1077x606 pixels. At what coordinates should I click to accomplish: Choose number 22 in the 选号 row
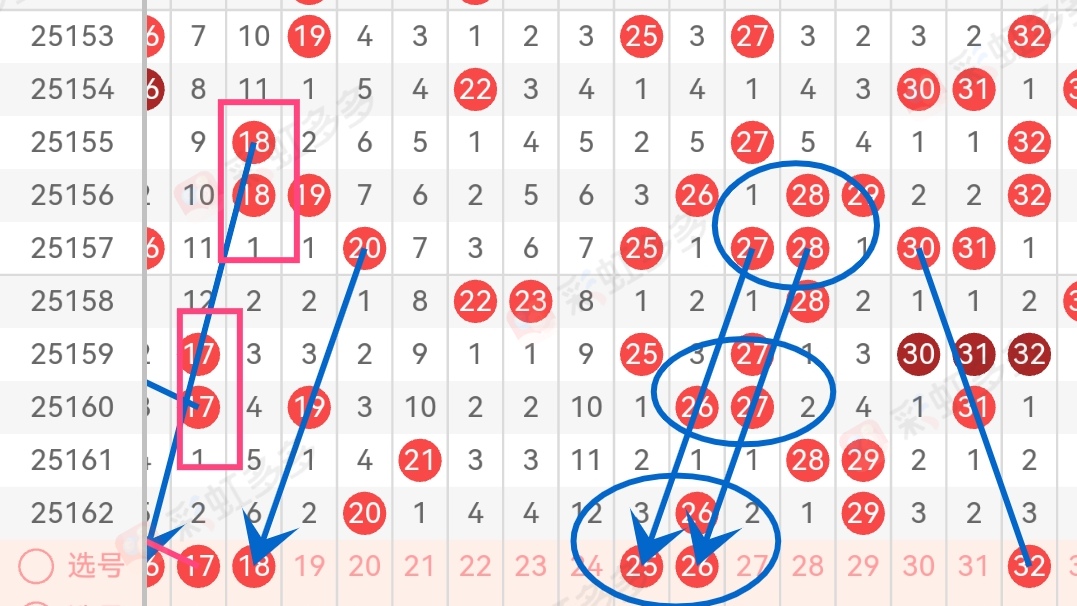(475, 567)
